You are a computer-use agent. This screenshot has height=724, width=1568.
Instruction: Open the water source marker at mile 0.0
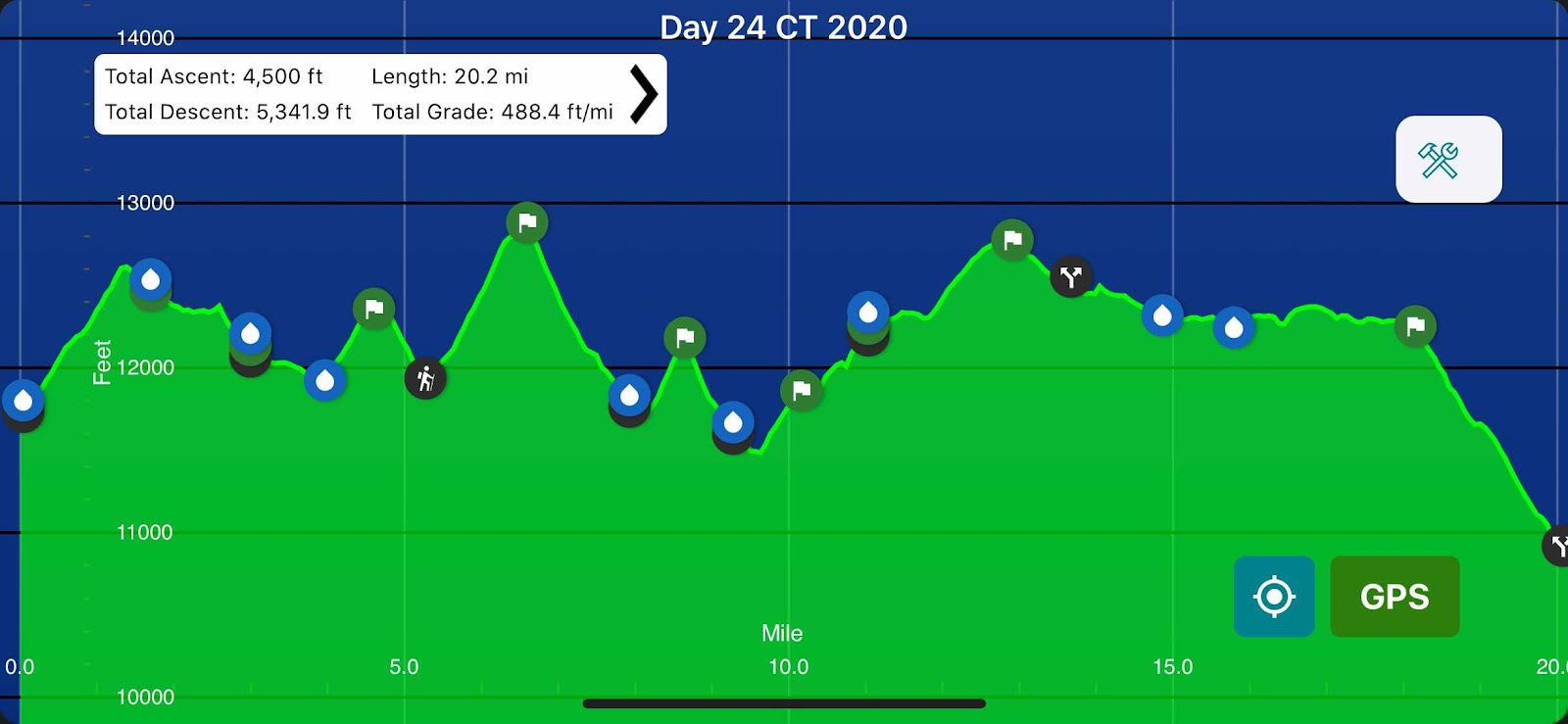point(23,401)
